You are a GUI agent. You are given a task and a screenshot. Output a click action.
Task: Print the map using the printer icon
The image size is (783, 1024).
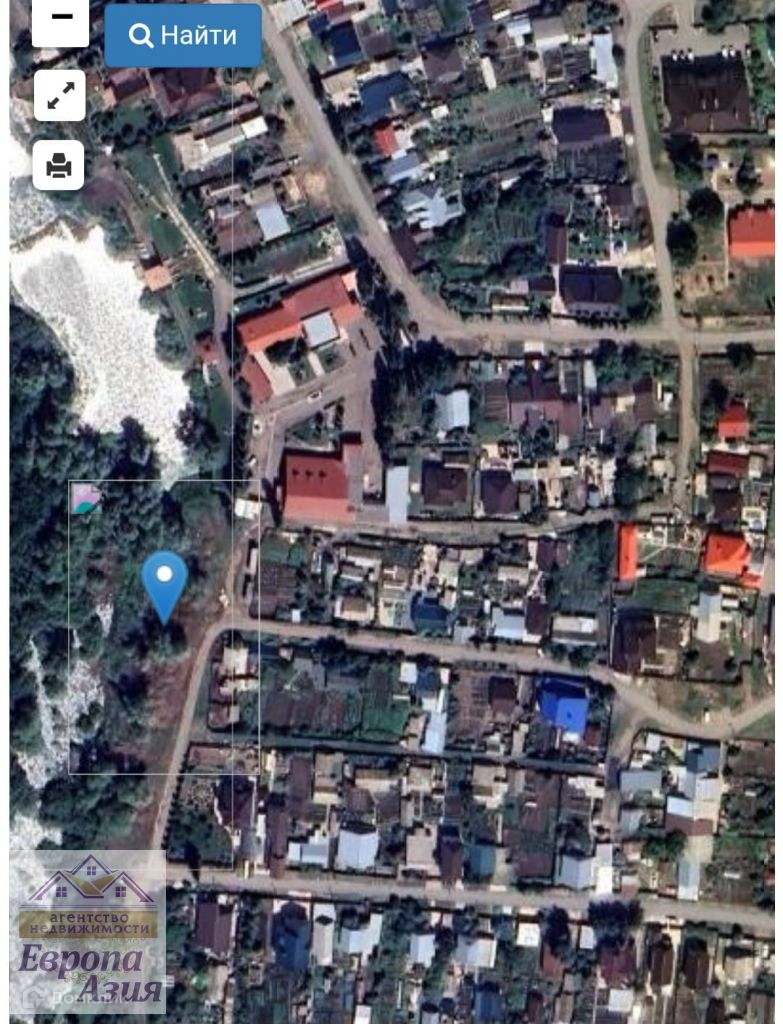(59, 165)
